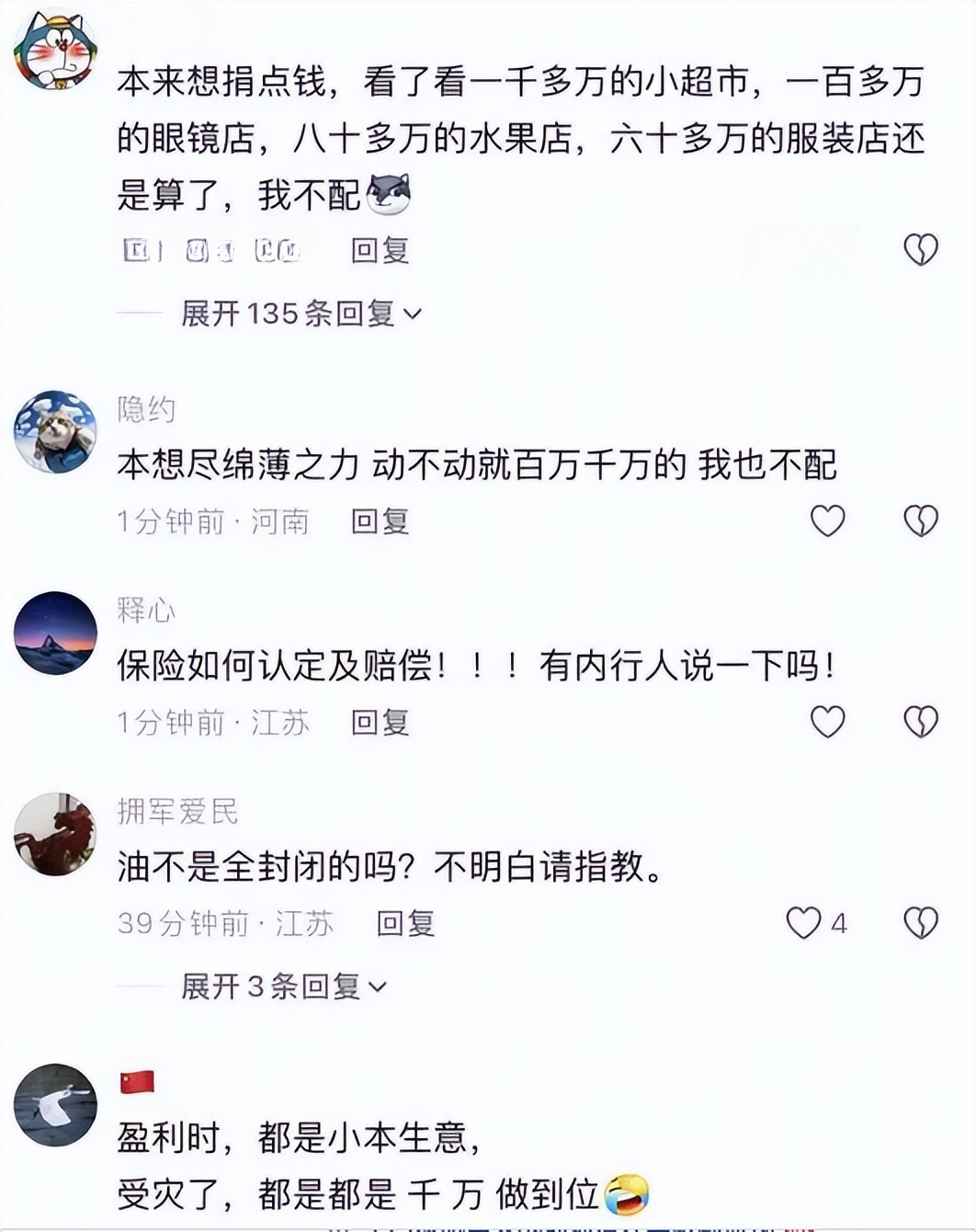This screenshot has height=1232, width=976.
Task: Open 隐约's profile avatar
Action: 55,431
